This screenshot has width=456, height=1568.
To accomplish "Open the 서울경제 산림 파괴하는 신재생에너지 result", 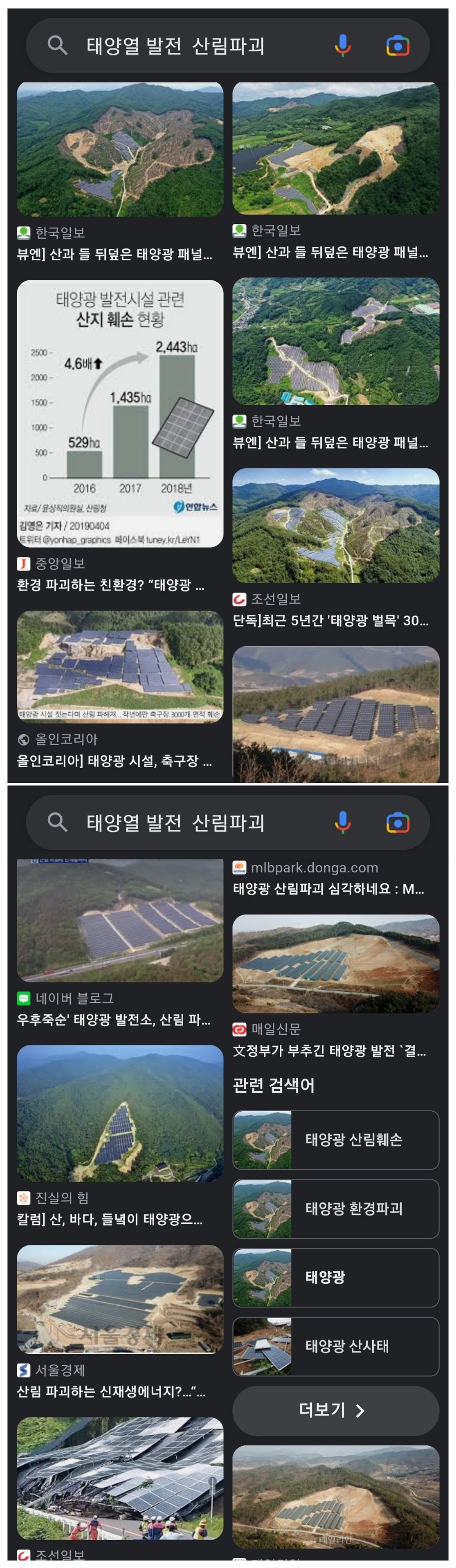I will 120,1299.
